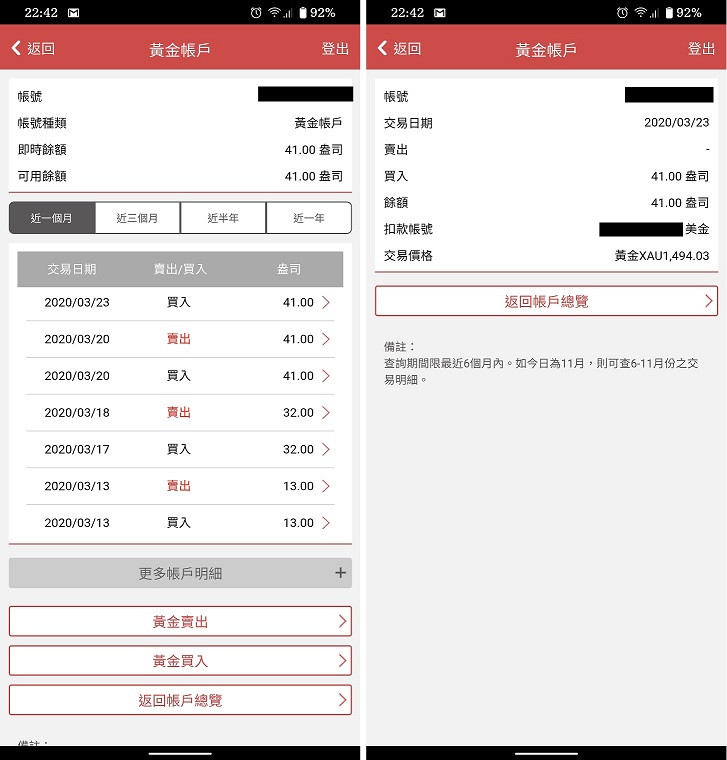This screenshot has height=760, width=727.
Task: Tap the 黃金賣出 button
Action: (x=180, y=621)
